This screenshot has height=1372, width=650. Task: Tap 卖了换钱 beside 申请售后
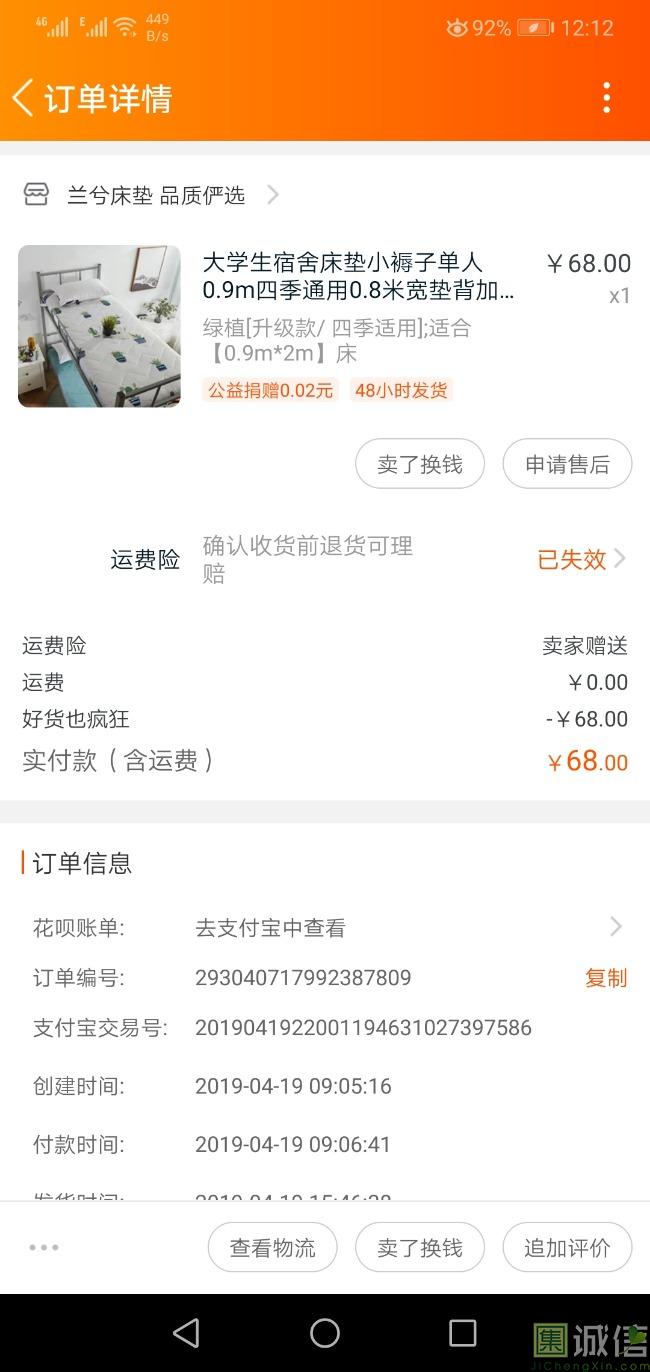420,464
